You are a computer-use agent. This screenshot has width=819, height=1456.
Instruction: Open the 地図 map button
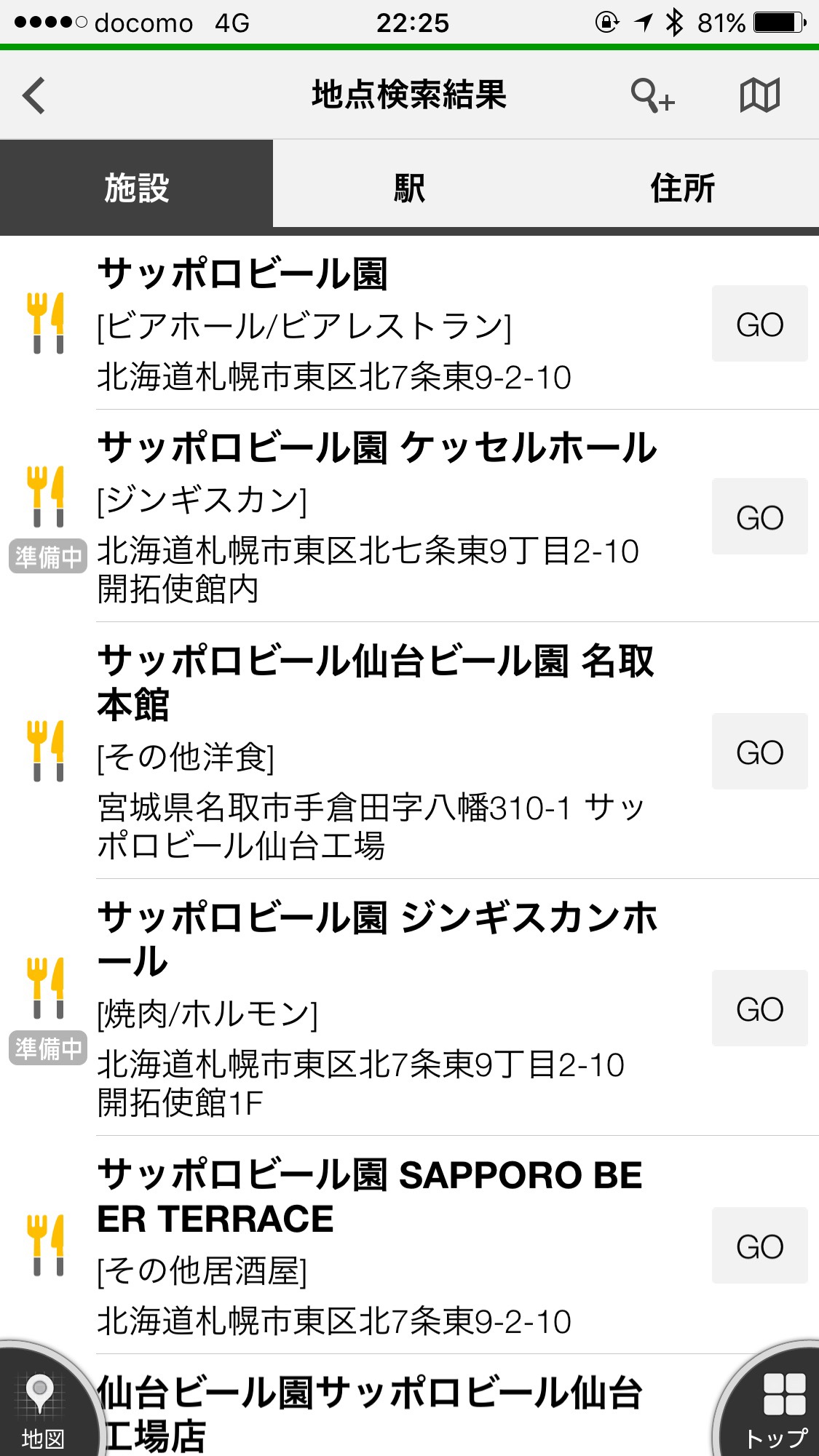(41, 1408)
